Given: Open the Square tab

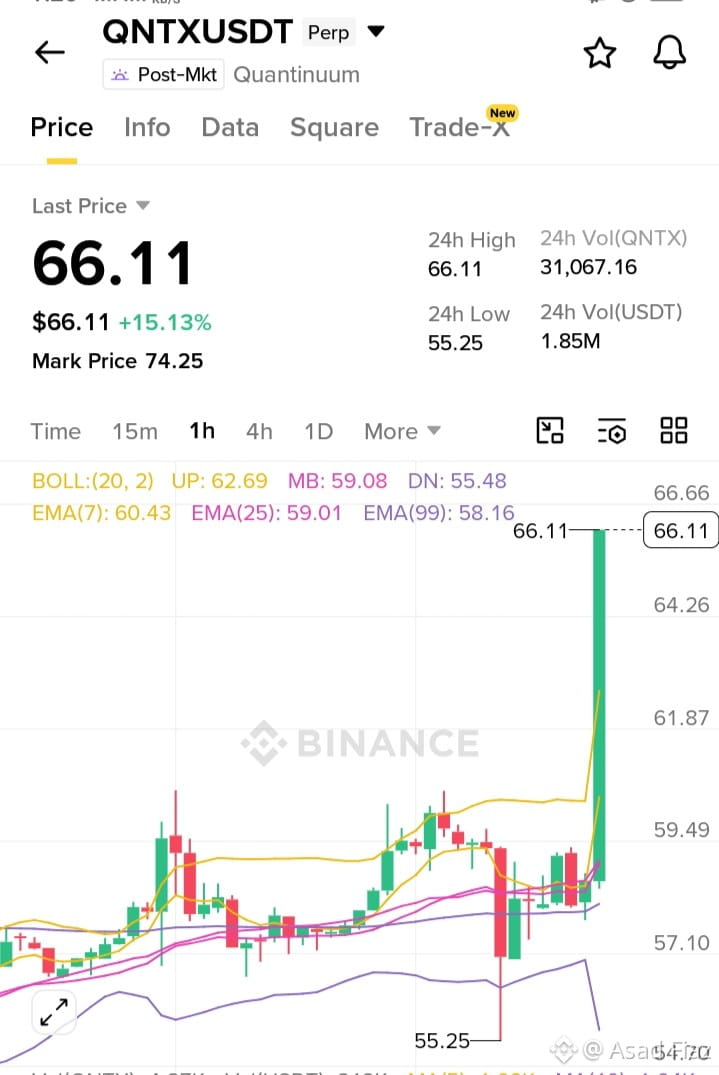Looking at the screenshot, I should click(x=334, y=128).
